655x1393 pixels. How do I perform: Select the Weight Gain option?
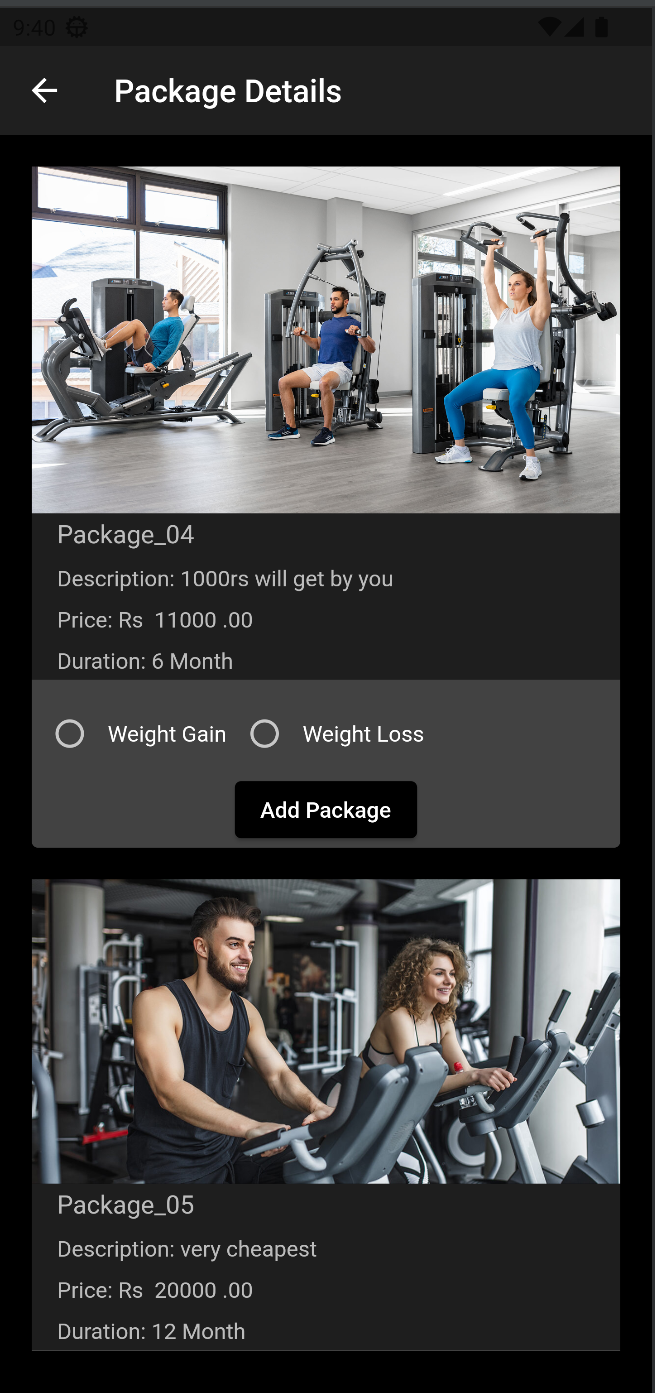click(x=70, y=734)
